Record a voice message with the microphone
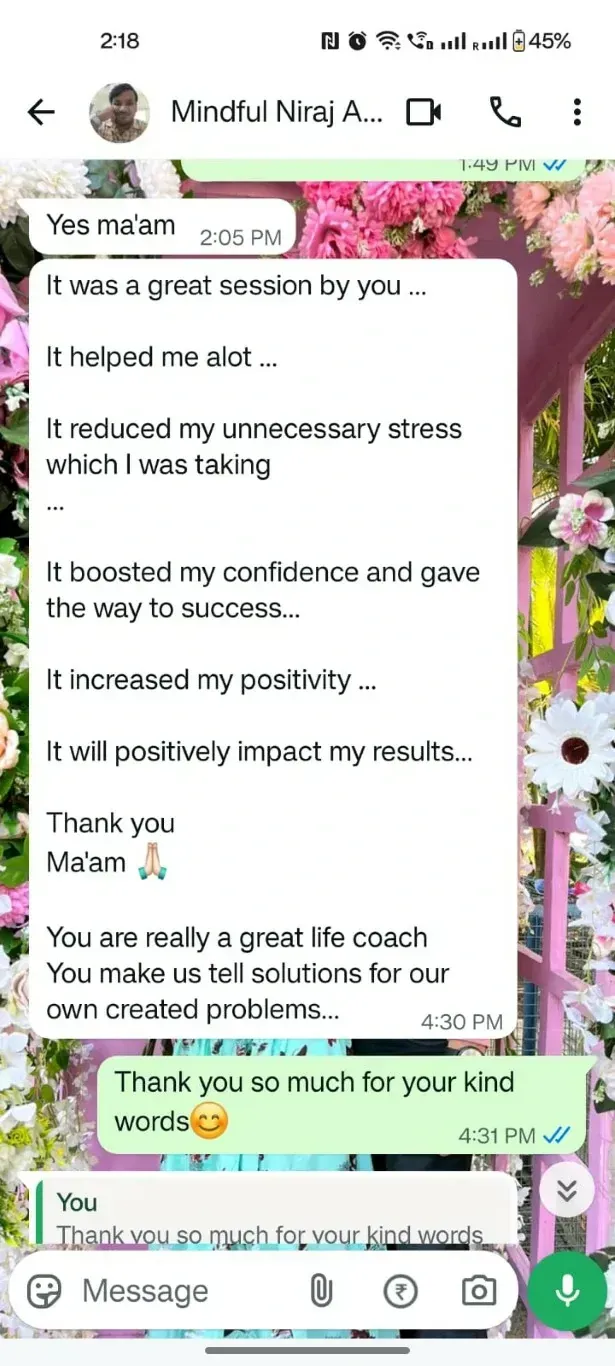 [567, 1291]
